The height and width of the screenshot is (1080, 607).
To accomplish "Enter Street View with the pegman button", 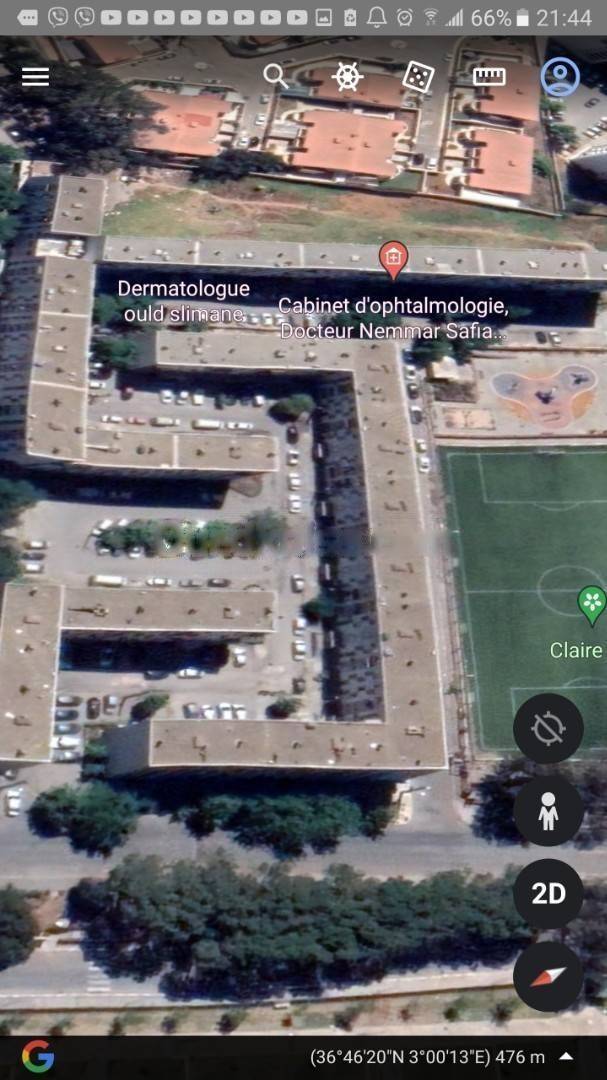I will [548, 812].
